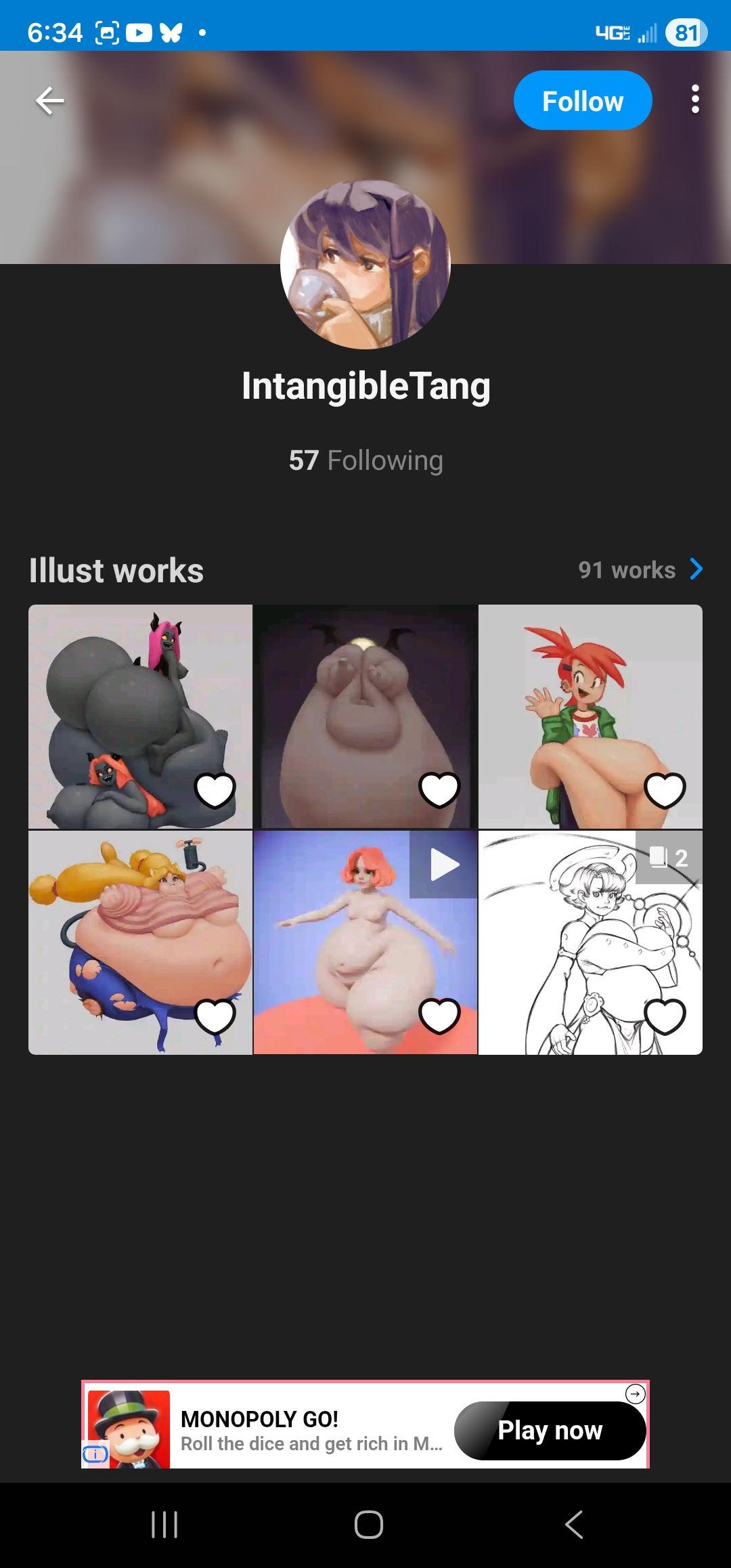Open recent apps from navigation bar

point(164,1525)
